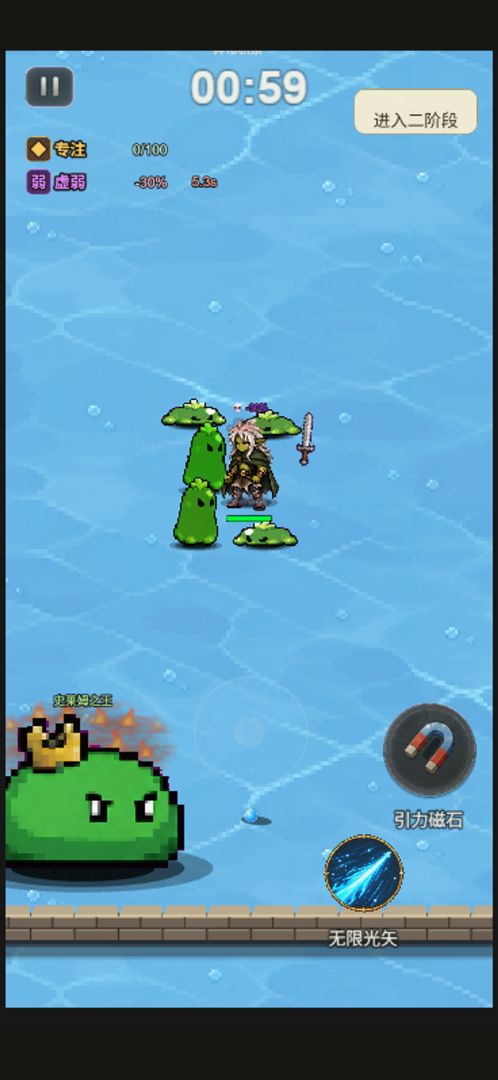The image size is (498, 1080).
Task: Tap the virtual joystick center
Action: 249,732
